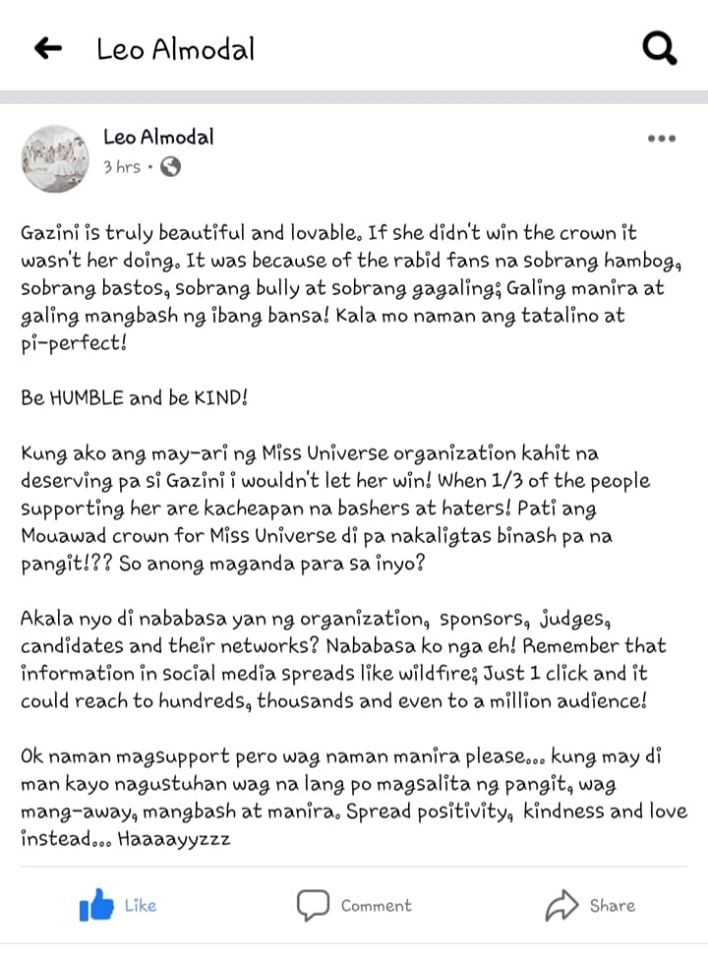Open Leo Almodal's profile picture
The height and width of the screenshot is (960, 708).
(55, 159)
